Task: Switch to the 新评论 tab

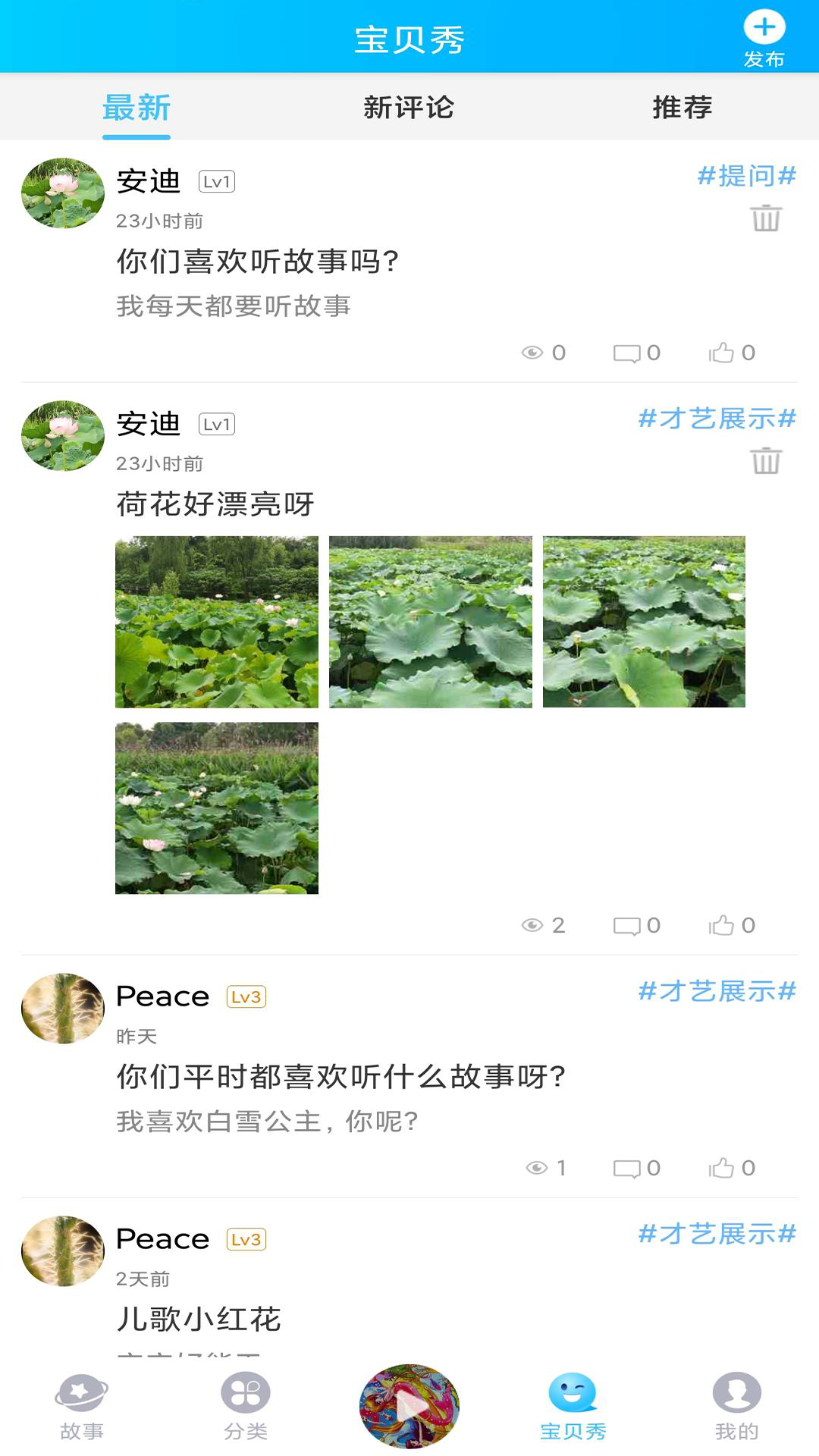Action: tap(409, 108)
